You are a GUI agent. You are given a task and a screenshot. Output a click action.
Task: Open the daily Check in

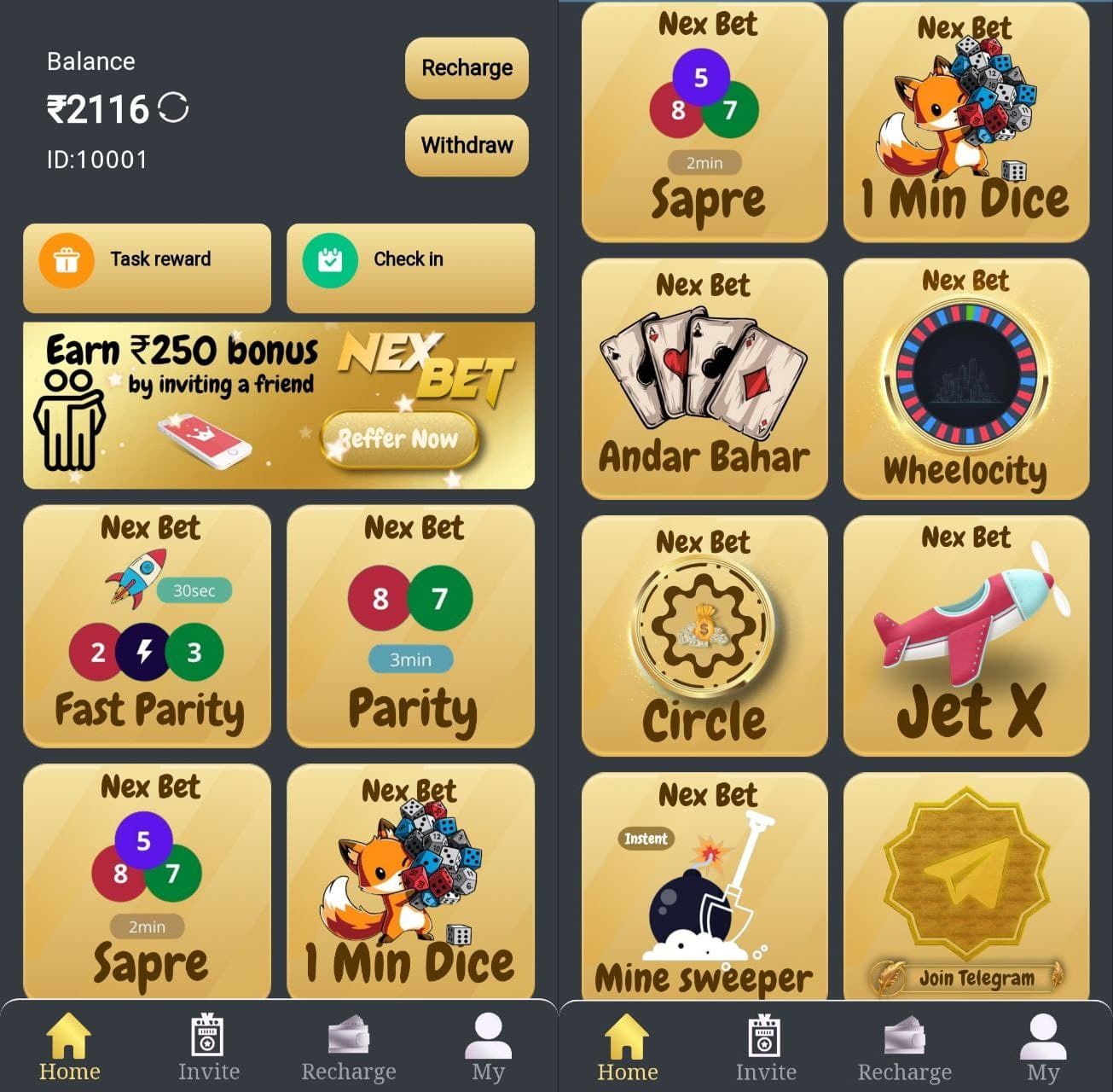(410, 260)
